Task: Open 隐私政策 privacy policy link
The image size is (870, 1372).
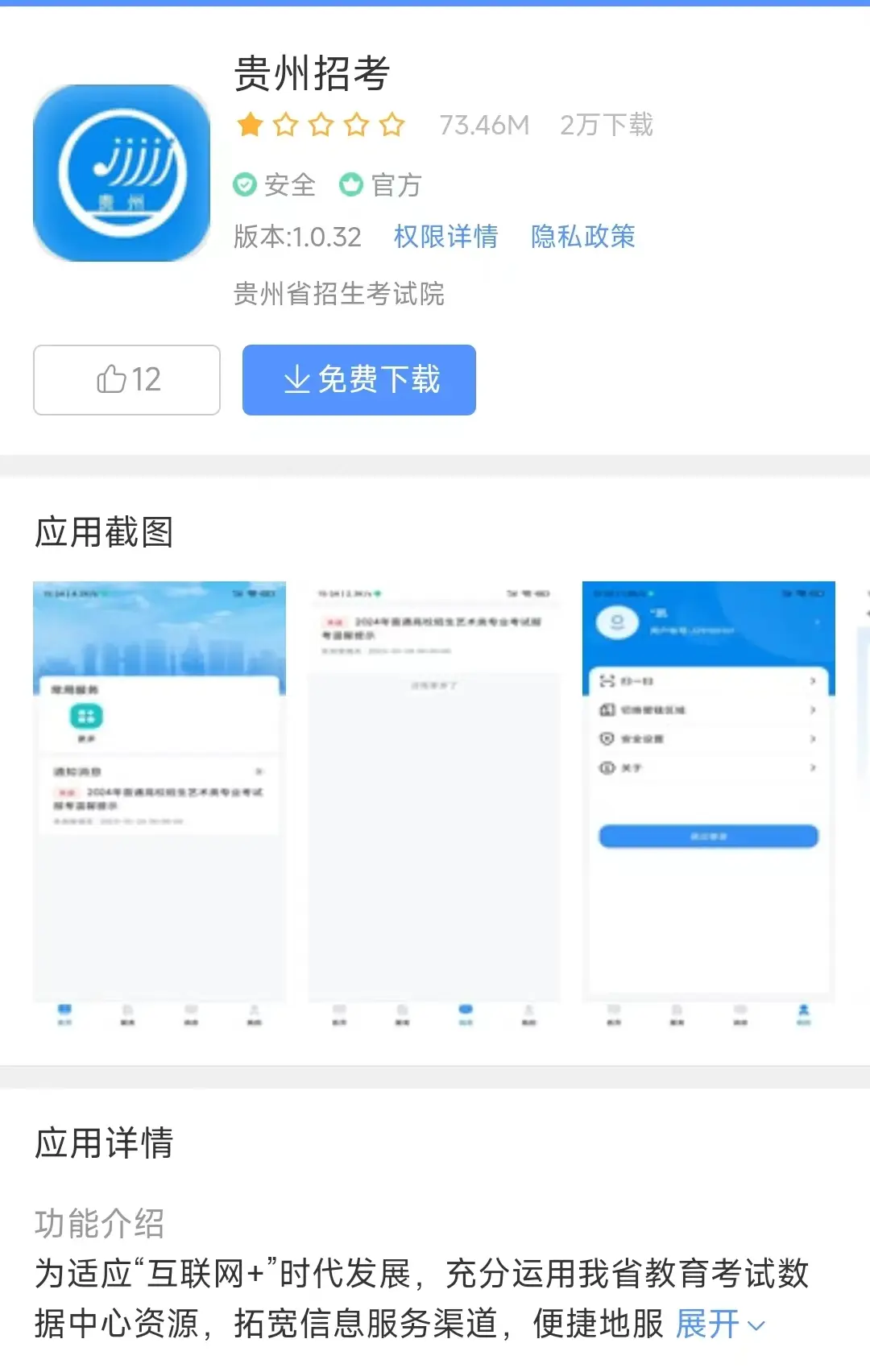Action: click(582, 237)
